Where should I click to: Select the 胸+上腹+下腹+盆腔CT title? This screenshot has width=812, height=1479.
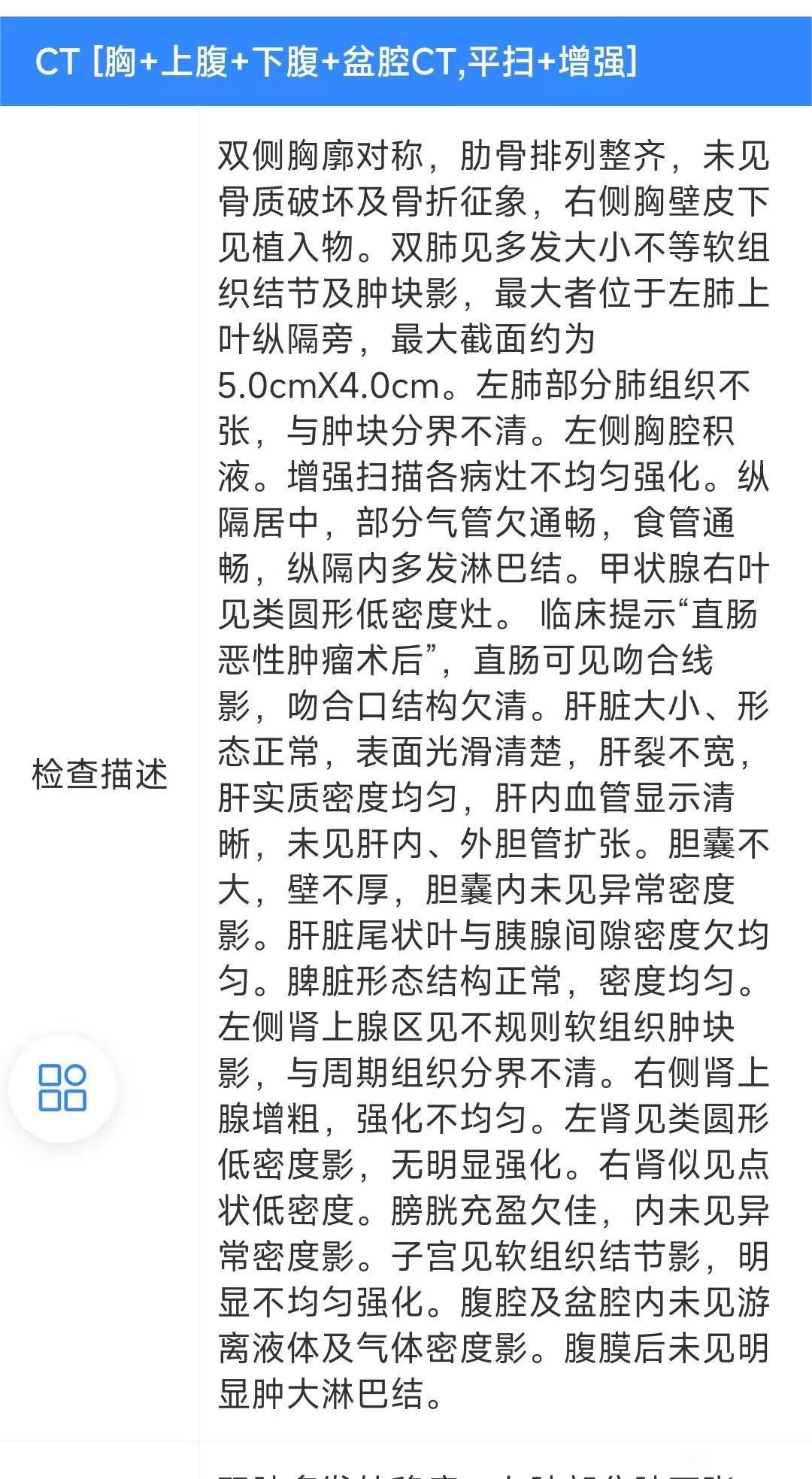point(286,64)
